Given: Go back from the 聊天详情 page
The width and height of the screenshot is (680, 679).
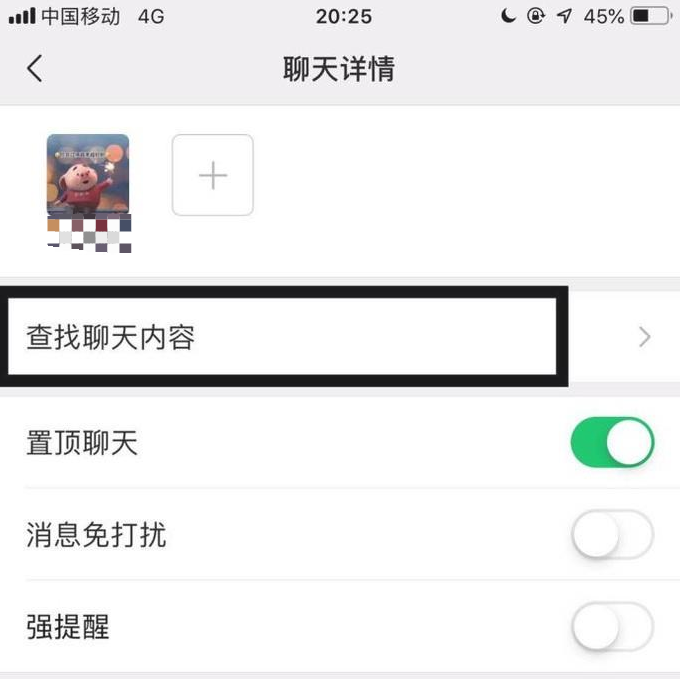Looking at the screenshot, I should point(35,69).
